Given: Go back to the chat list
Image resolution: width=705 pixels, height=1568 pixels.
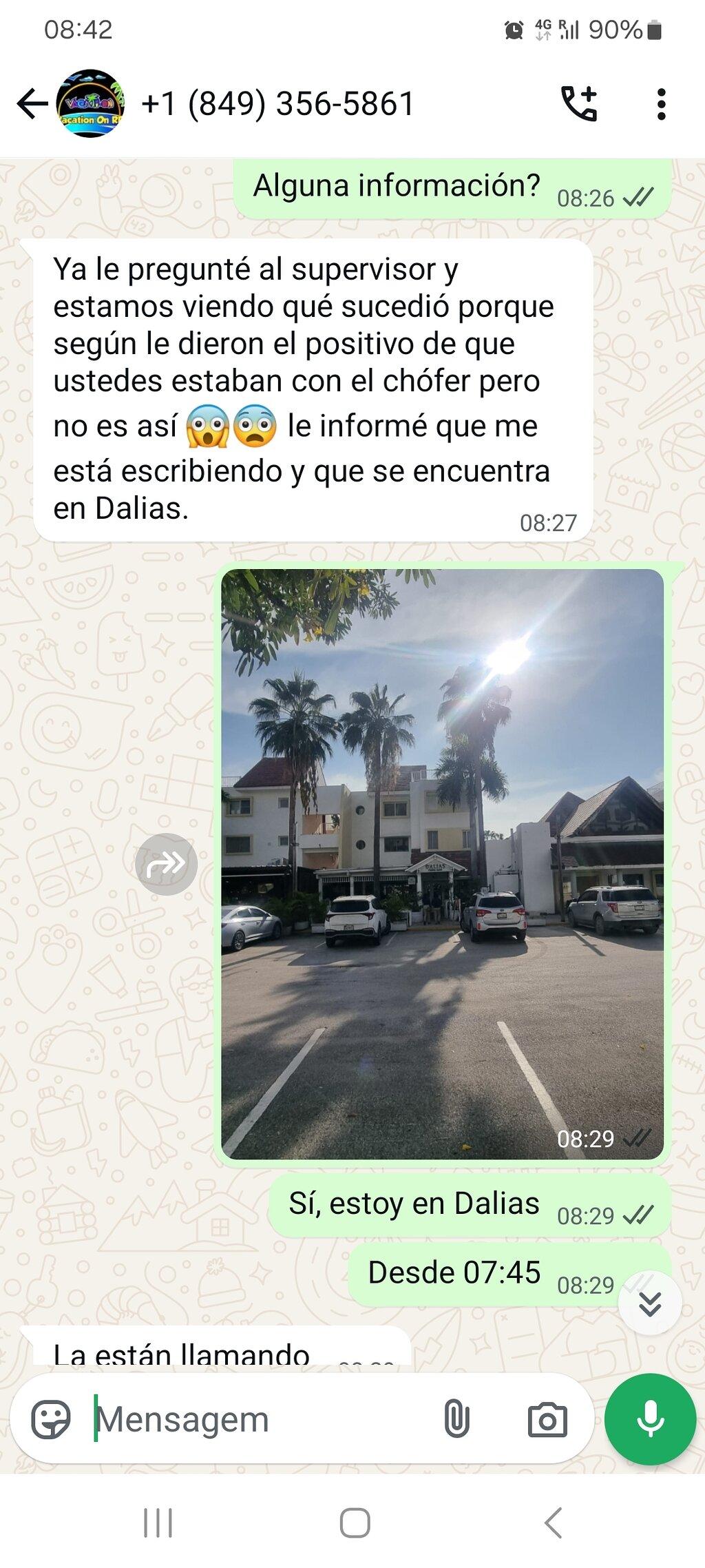Looking at the screenshot, I should point(32,104).
